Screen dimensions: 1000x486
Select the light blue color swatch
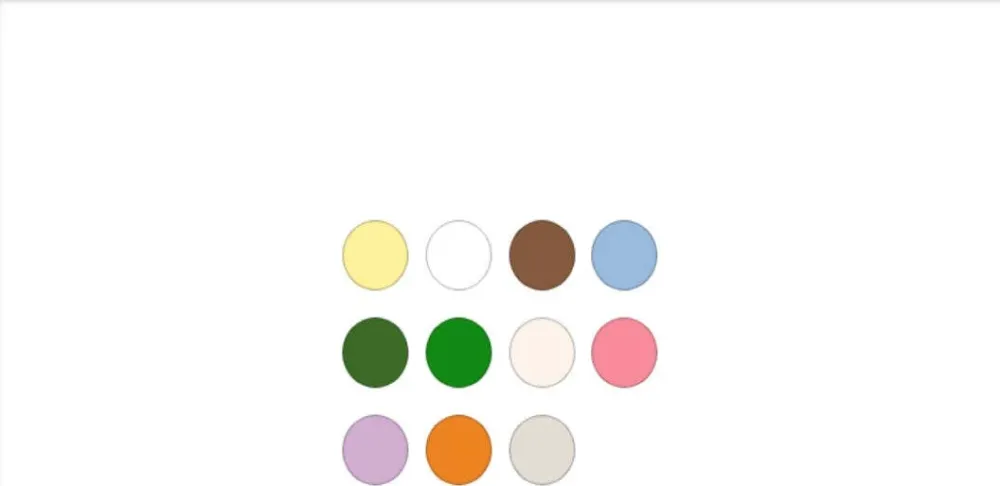pos(624,255)
